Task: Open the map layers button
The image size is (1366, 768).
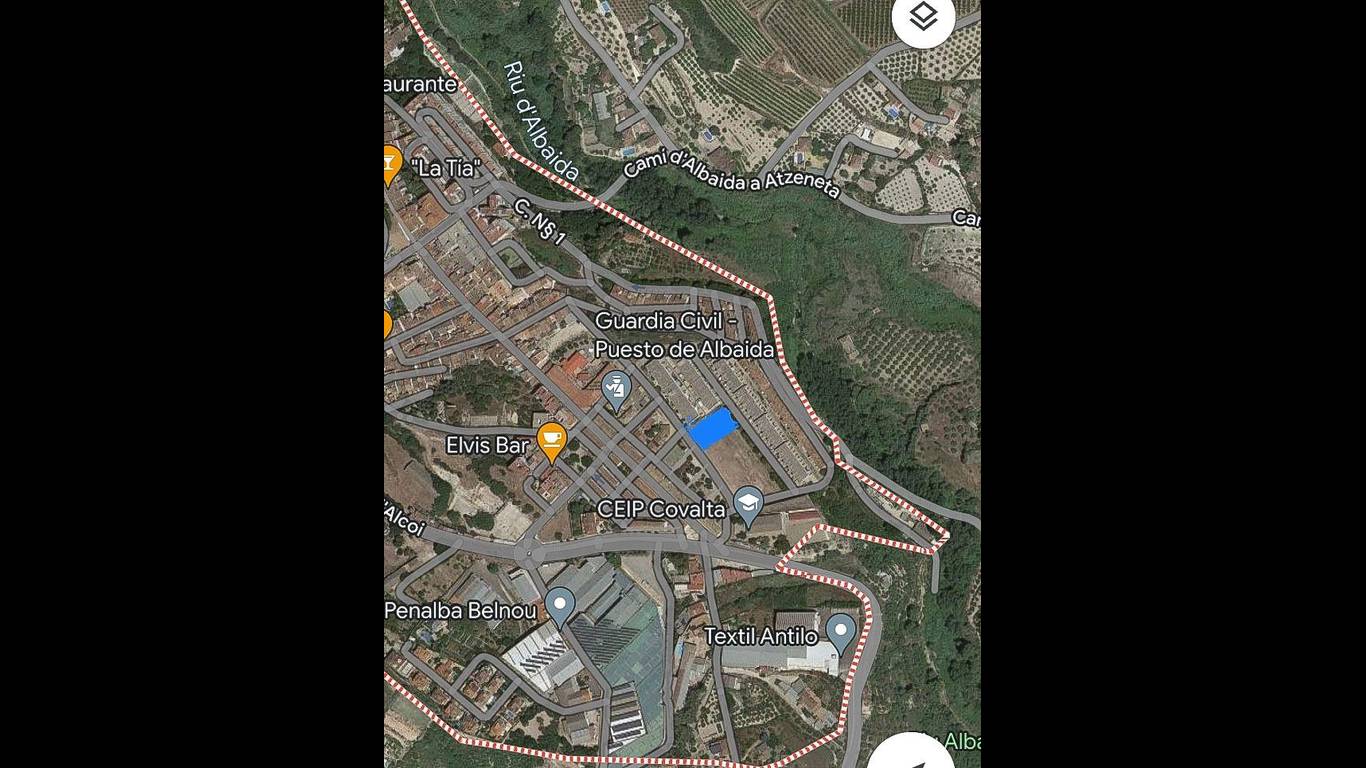Action: [923, 17]
